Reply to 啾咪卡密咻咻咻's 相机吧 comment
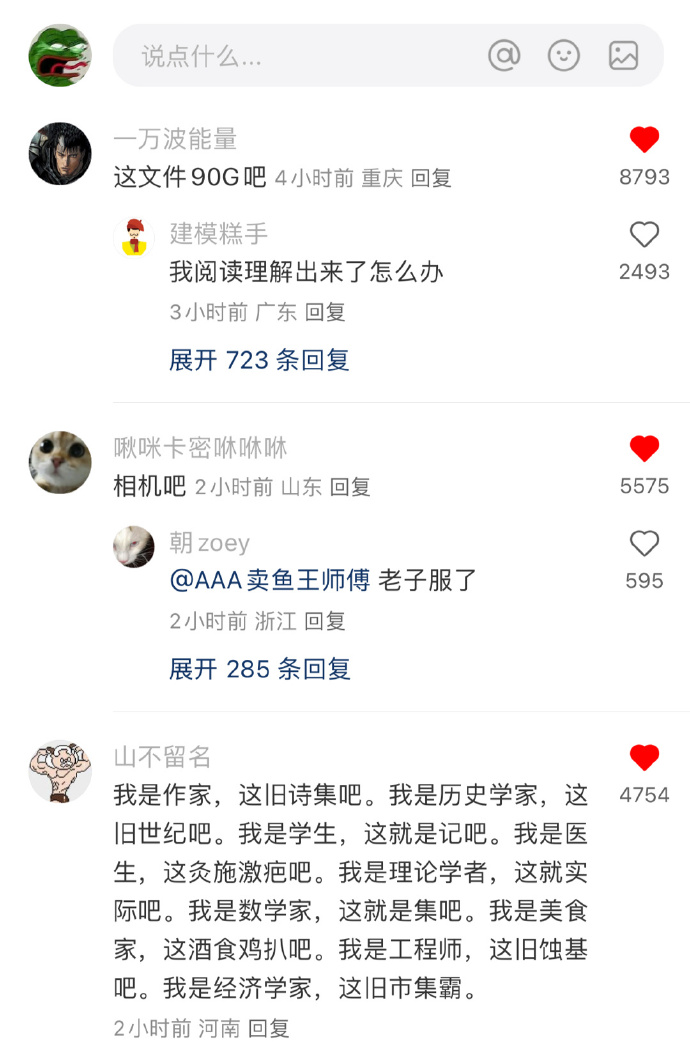Viewport: 690px width, 1055px height. [x=350, y=487]
